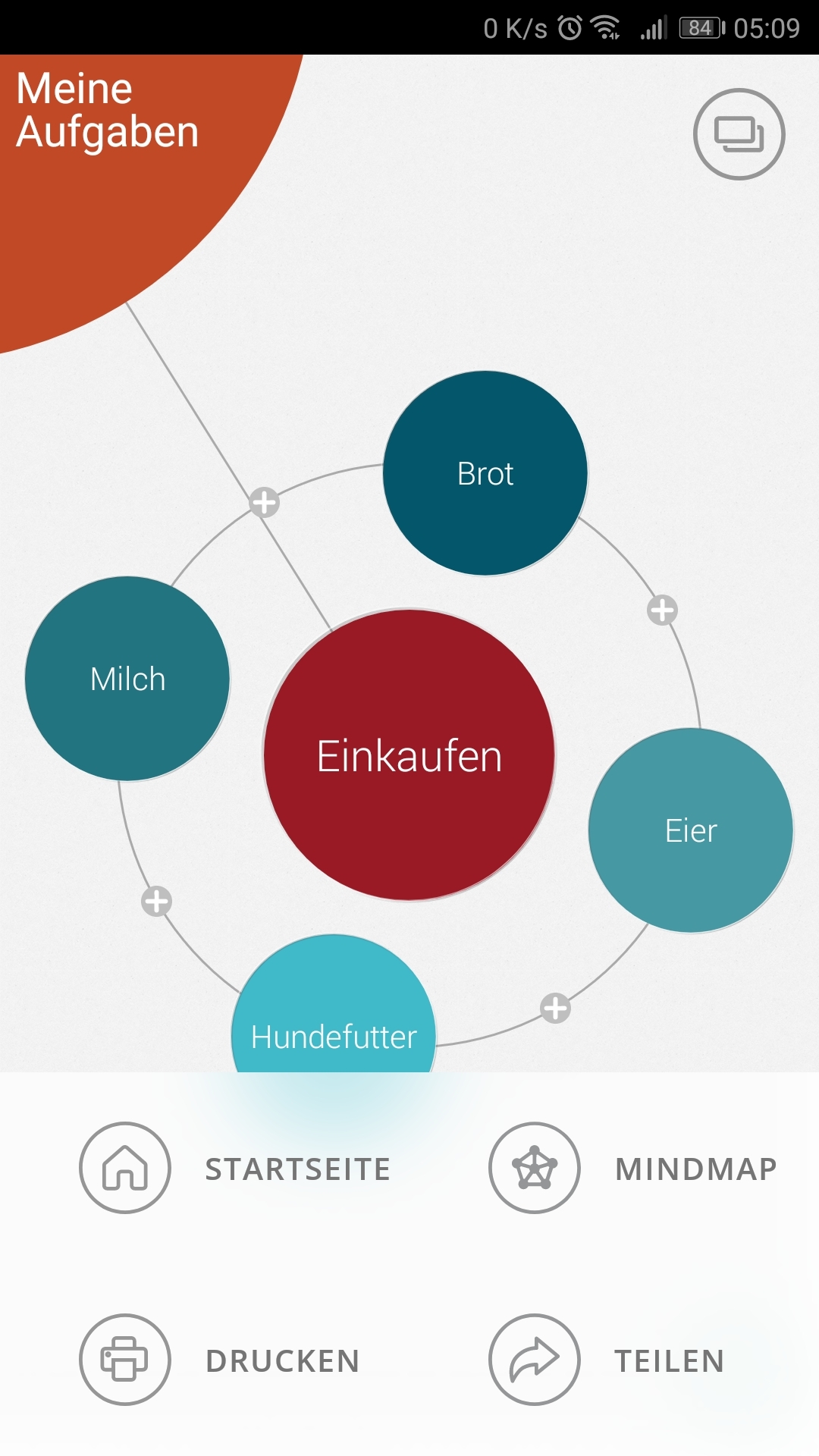Open the Hundefutter node

tap(334, 1016)
